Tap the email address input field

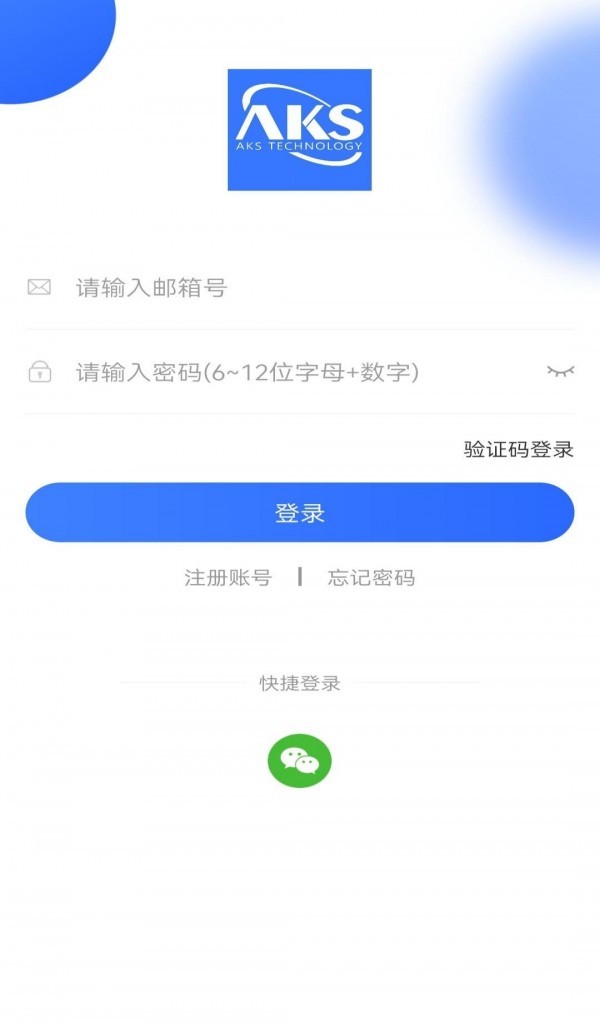tap(300, 289)
